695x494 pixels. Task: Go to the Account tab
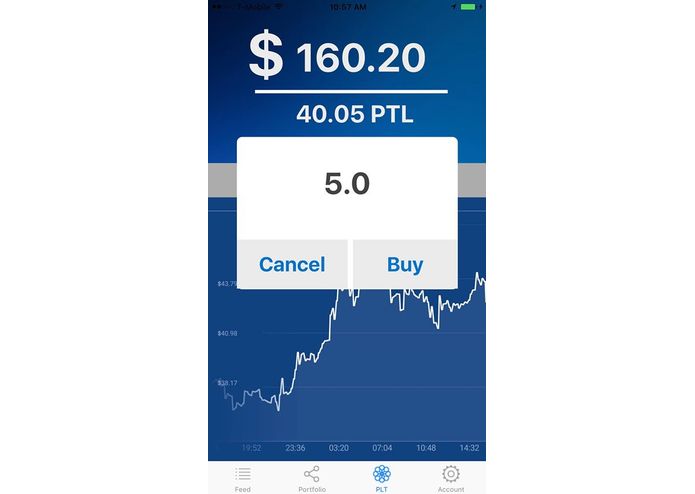click(451, 478)
